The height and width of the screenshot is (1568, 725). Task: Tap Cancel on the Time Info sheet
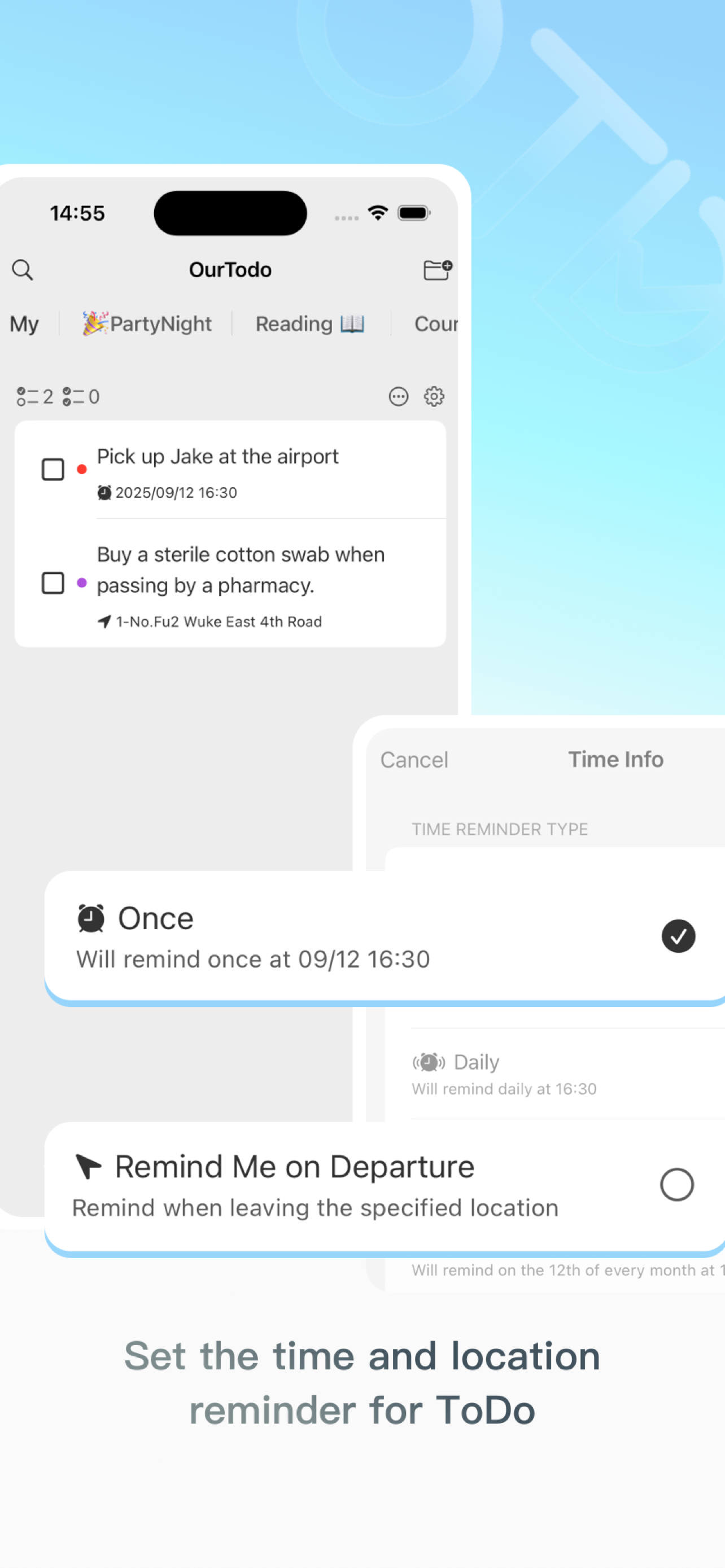click(x=414, y=759)
